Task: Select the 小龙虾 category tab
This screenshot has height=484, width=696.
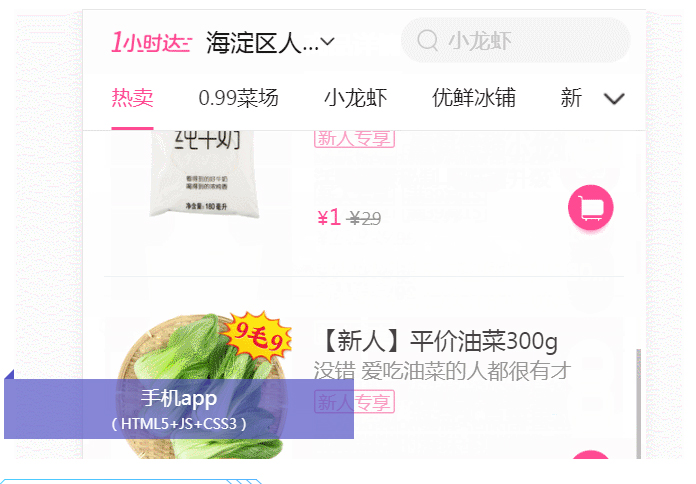Action: tap(355, 98)
